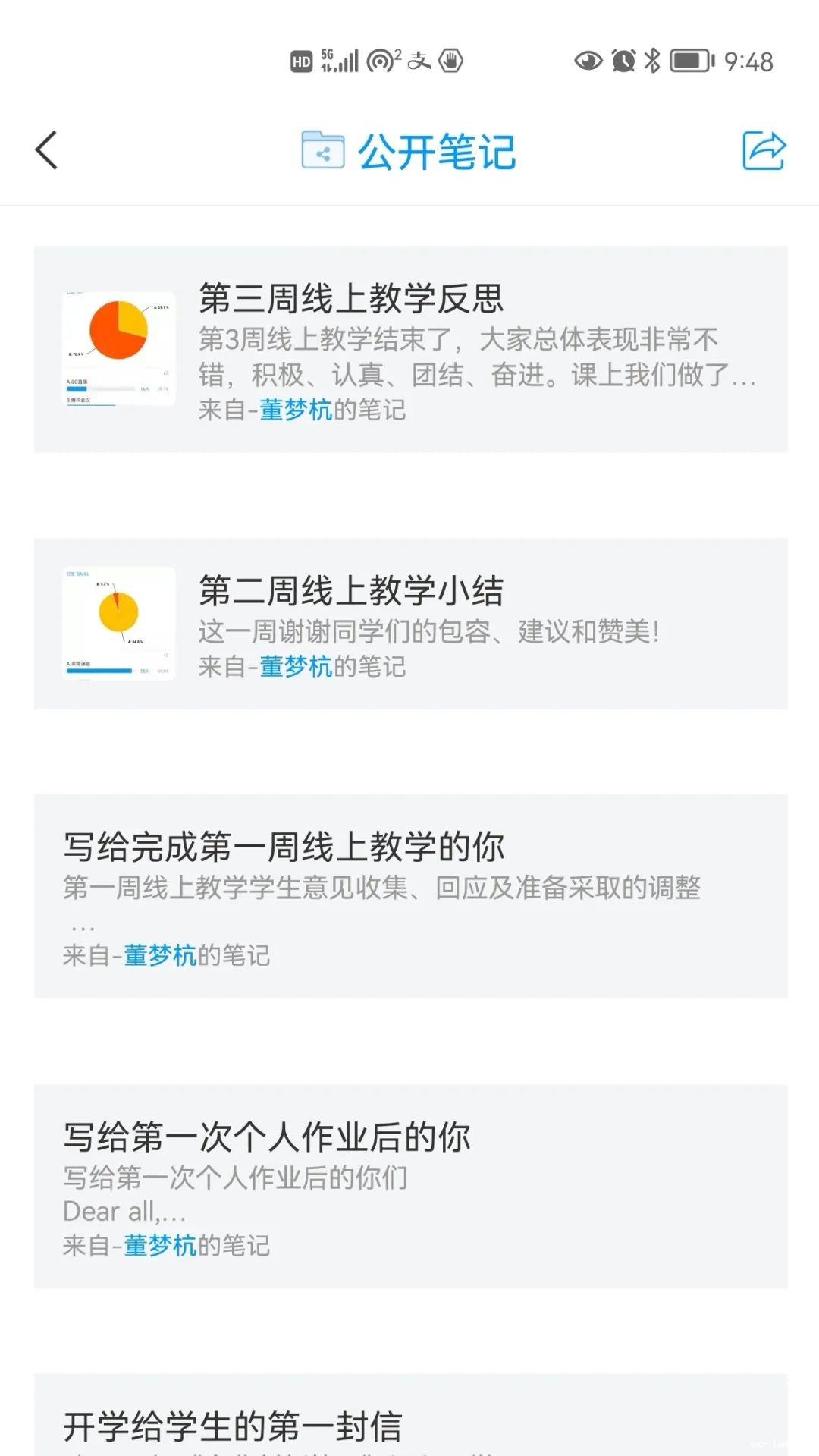Tap author link 董梦杭 under first note
This screenshot has width=819, height=1456.
point(295,410)
